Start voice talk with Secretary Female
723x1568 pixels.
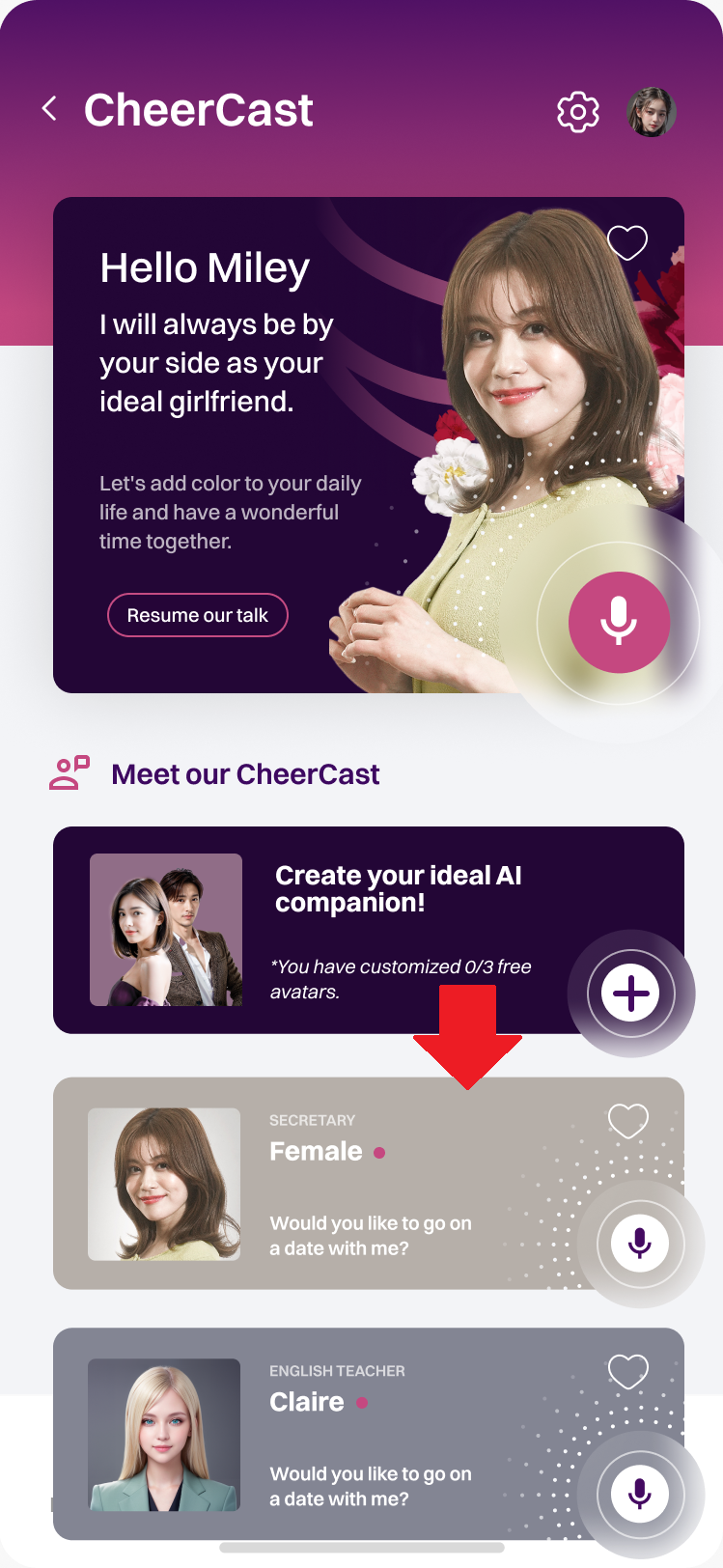(639, 1243)
